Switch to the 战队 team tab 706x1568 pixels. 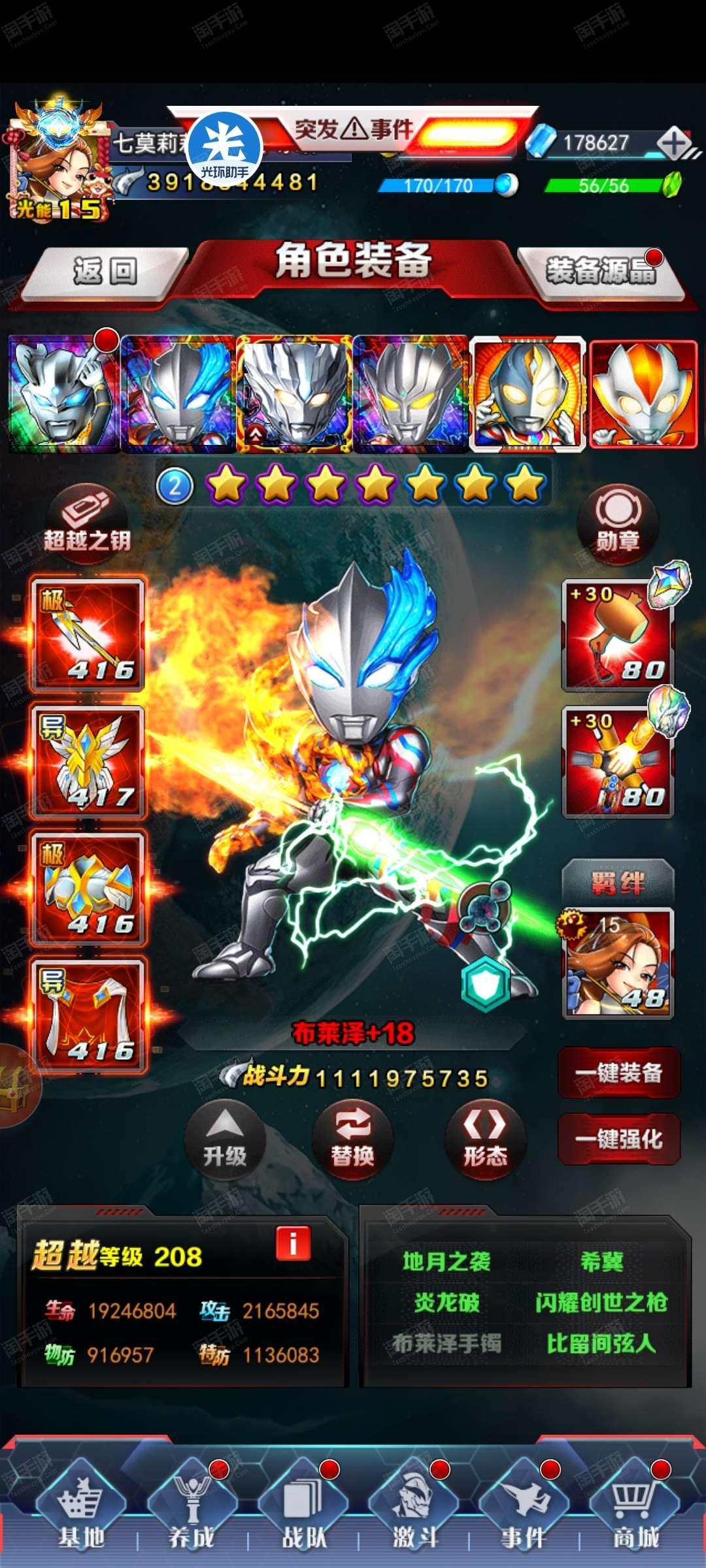(303, 1509)
